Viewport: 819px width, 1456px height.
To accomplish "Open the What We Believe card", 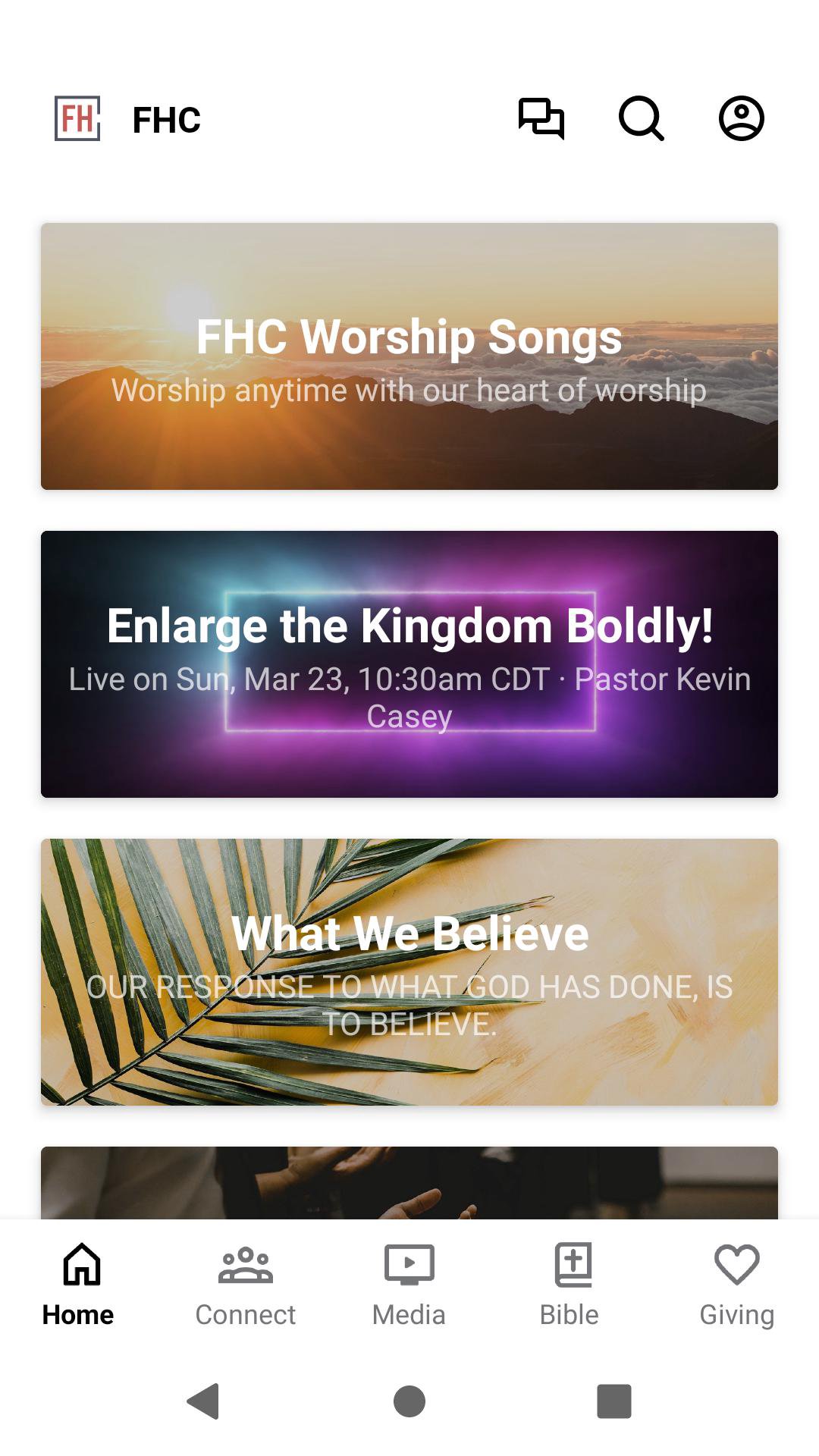I will click(x=409, y=972).
